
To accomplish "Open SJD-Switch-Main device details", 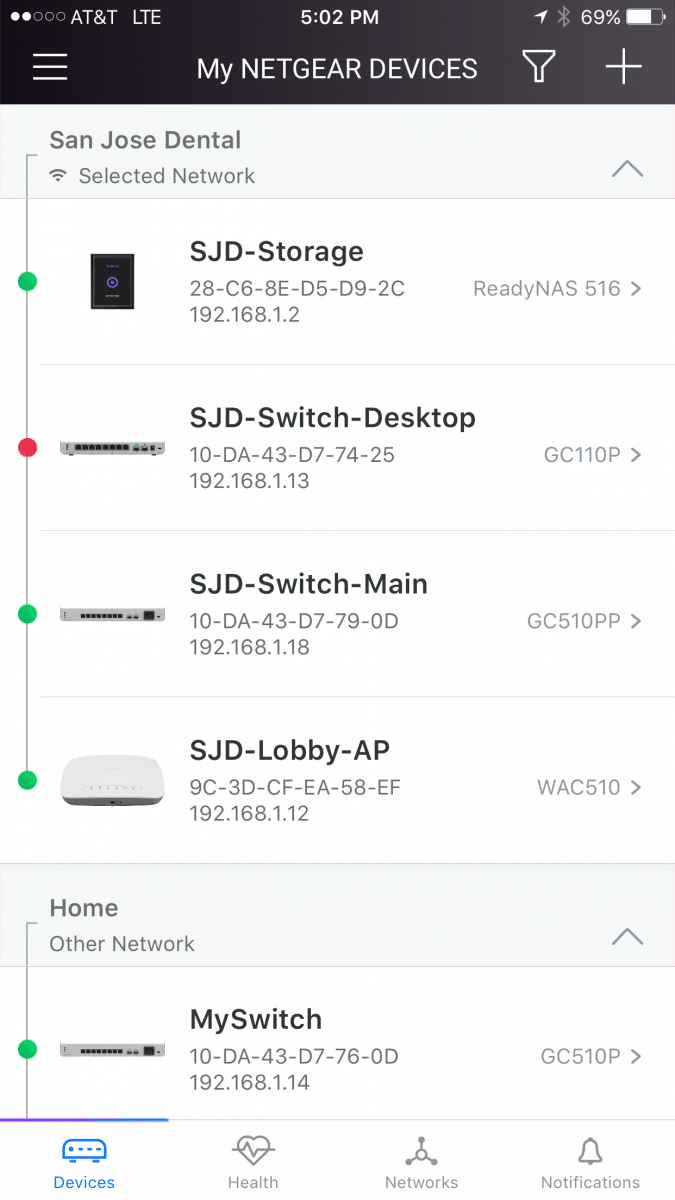I will [x=357, y=614].
